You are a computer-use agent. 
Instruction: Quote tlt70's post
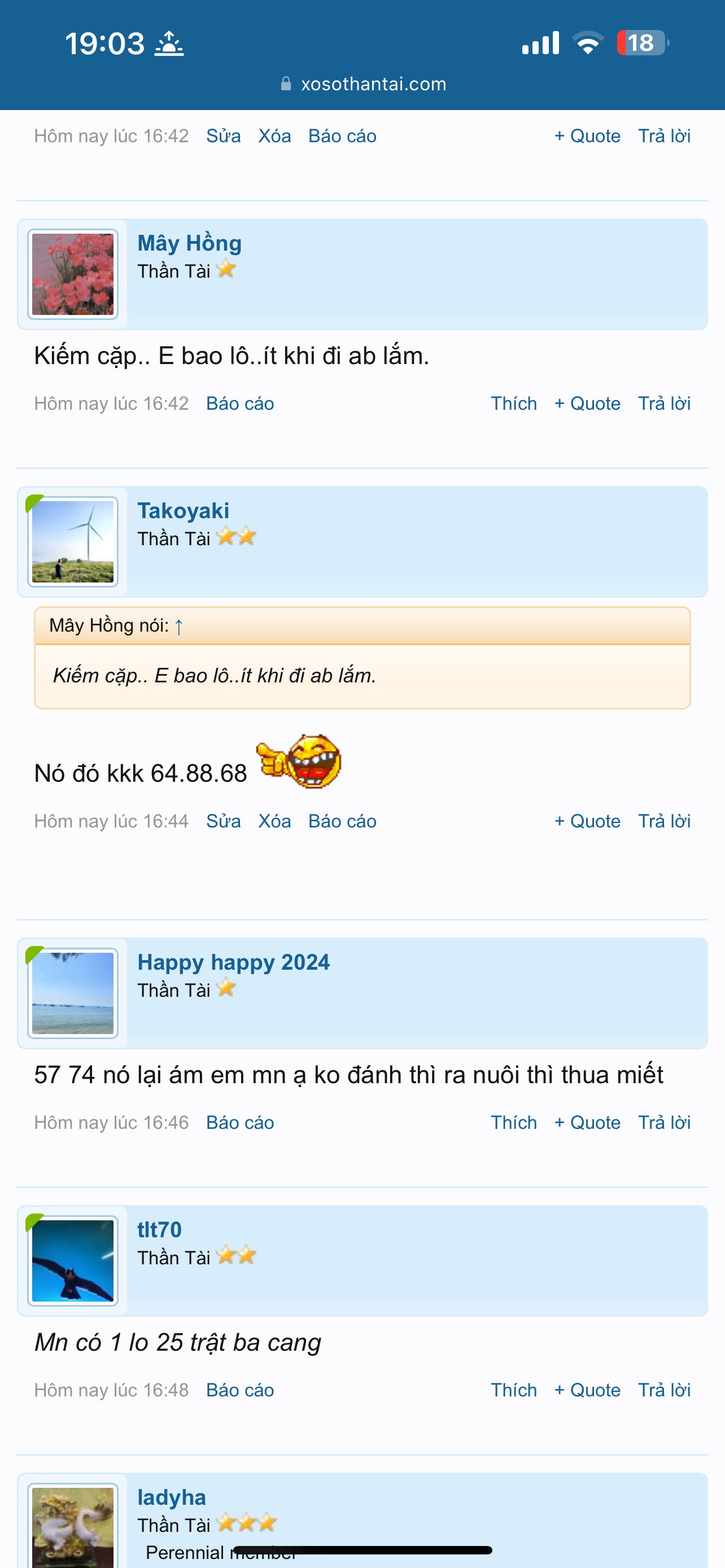click(587, 1390)
